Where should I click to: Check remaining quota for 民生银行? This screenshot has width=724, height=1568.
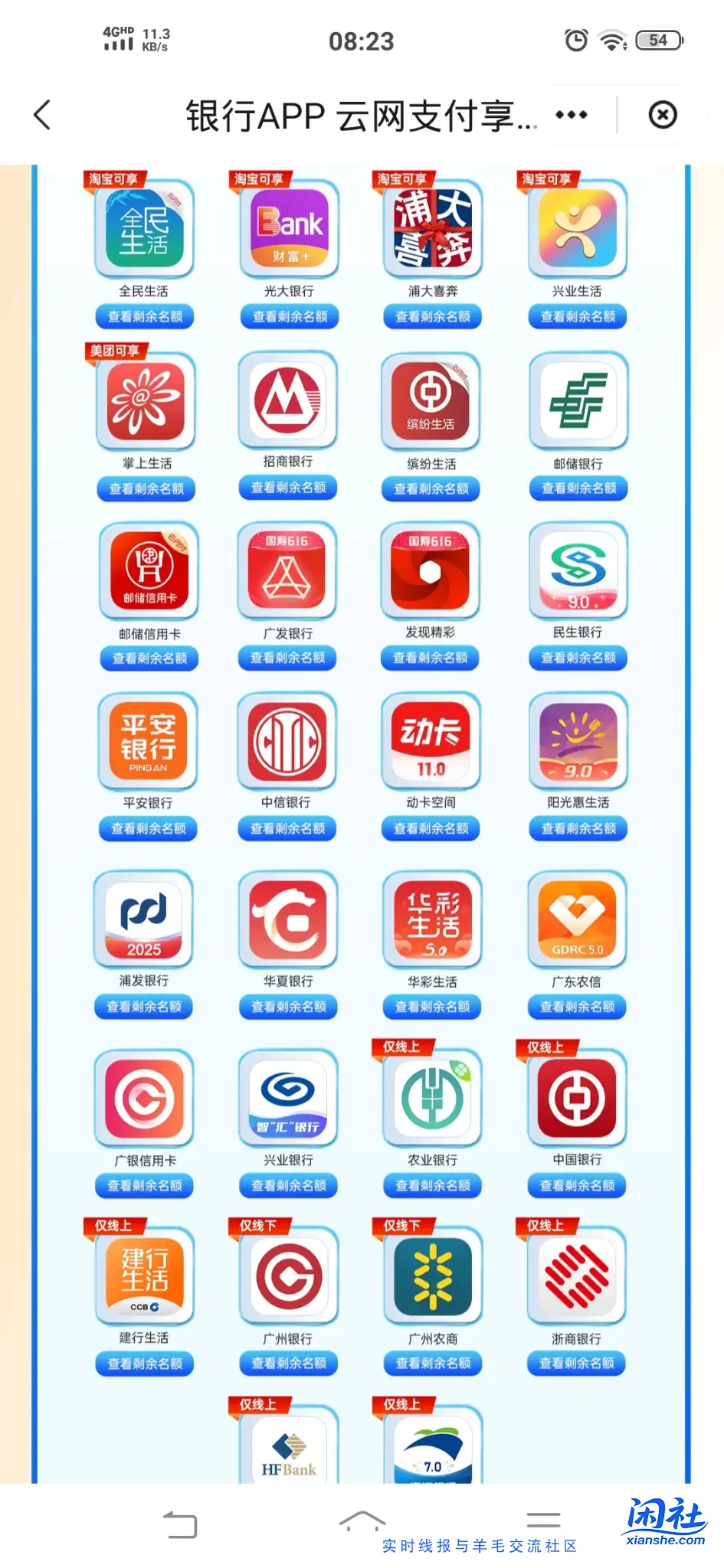coord(578,658)
